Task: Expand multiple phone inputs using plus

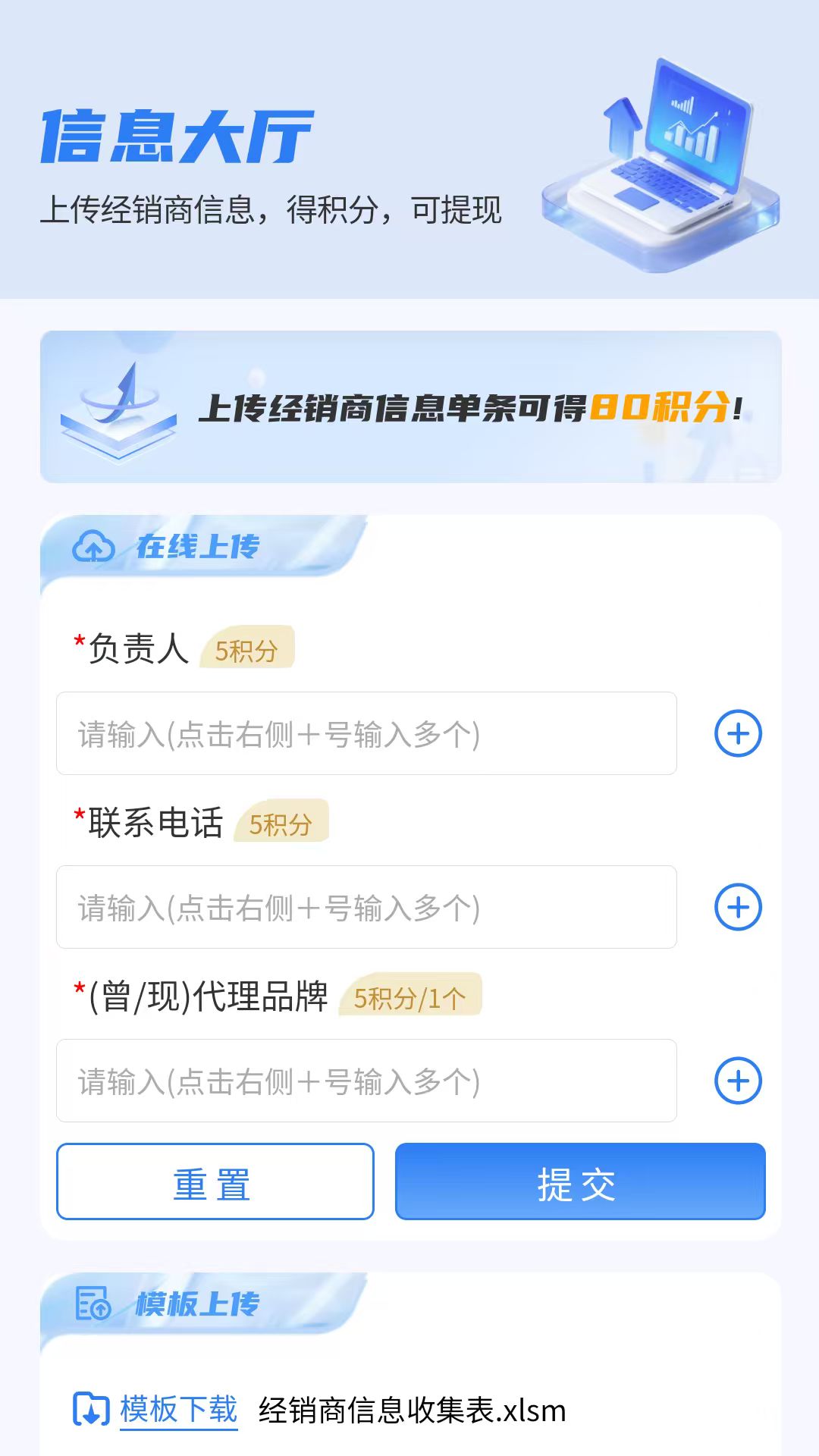Action: [x=736, y=907]
